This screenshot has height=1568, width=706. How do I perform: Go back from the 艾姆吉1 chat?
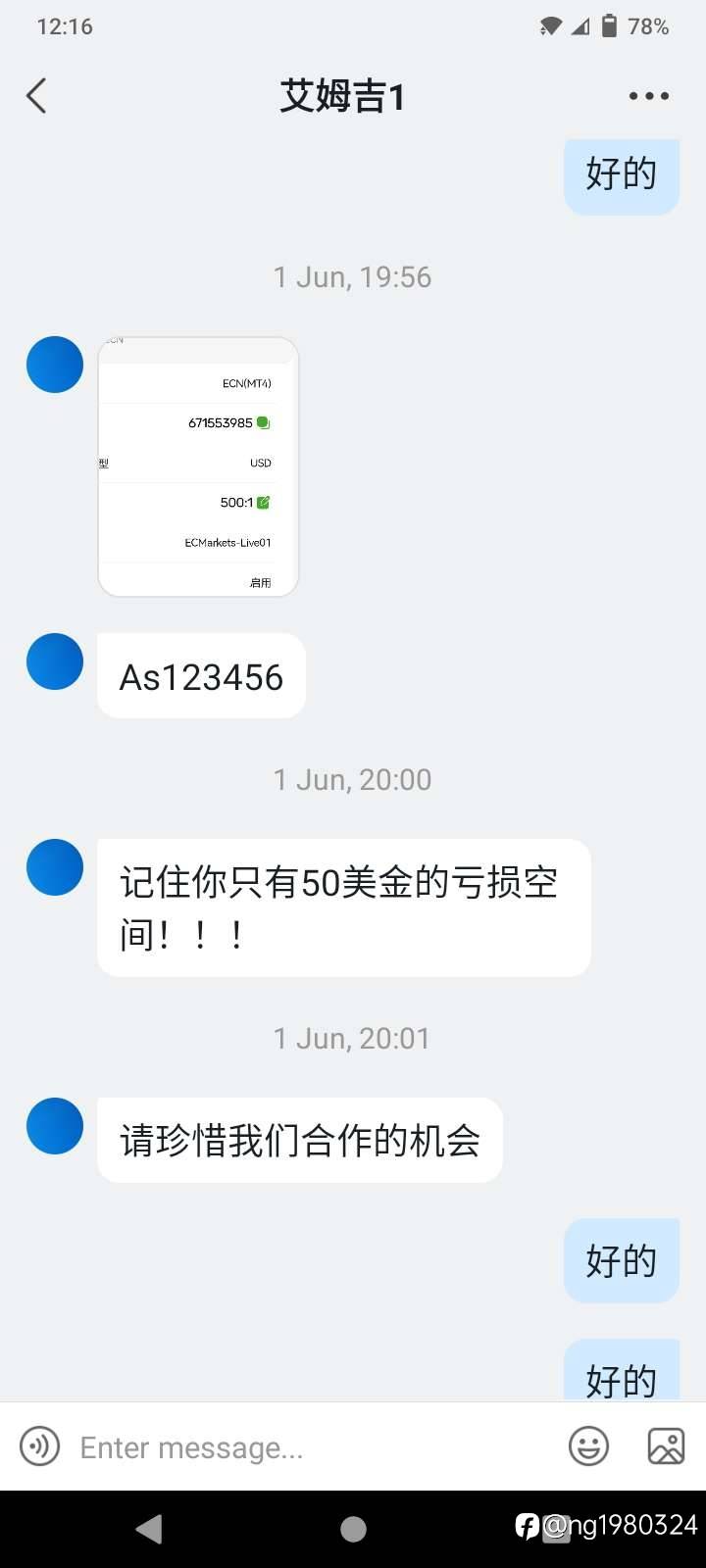tap(36, 96)
